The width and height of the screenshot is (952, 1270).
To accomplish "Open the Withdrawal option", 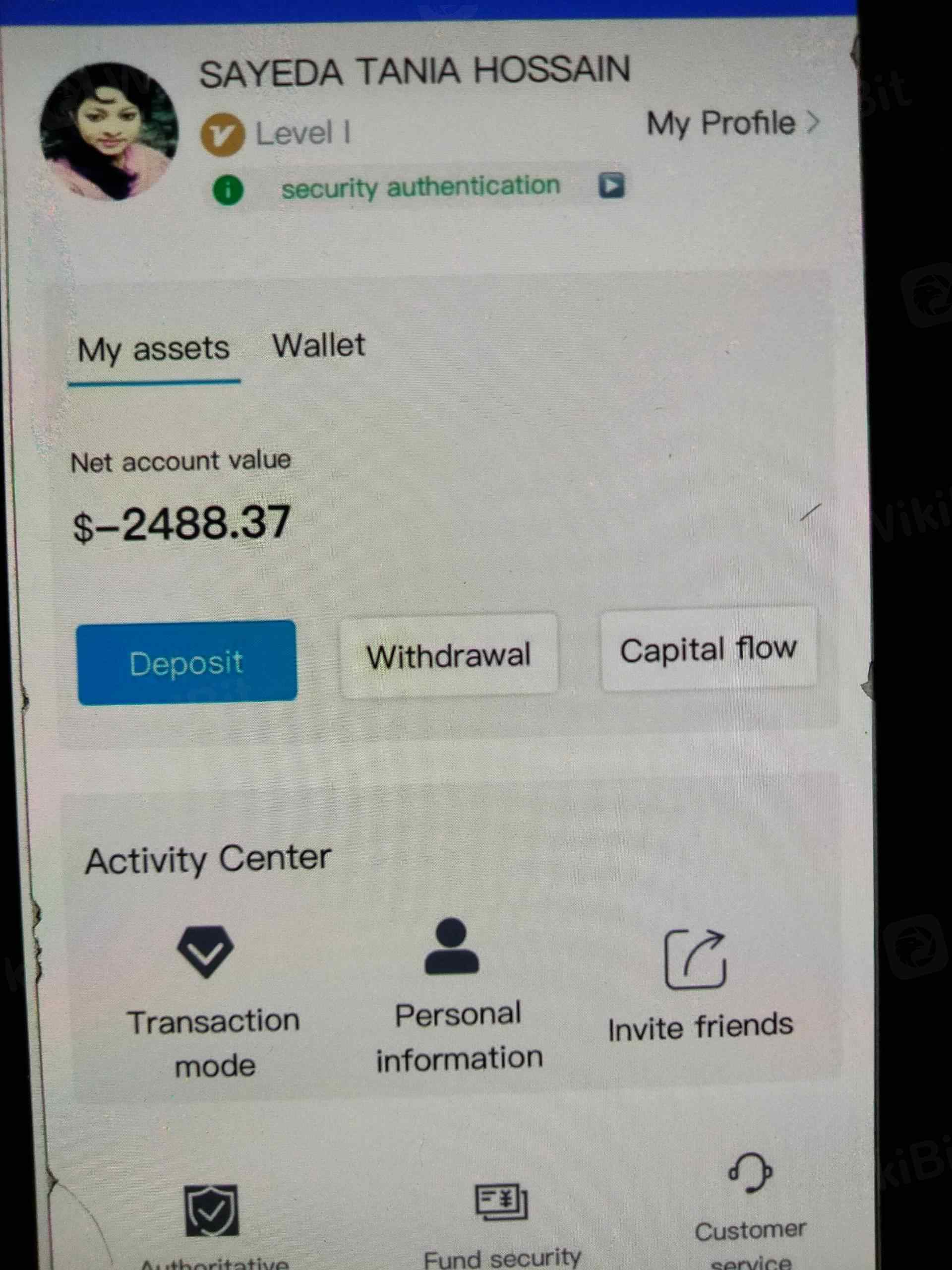I will [448, 656].
